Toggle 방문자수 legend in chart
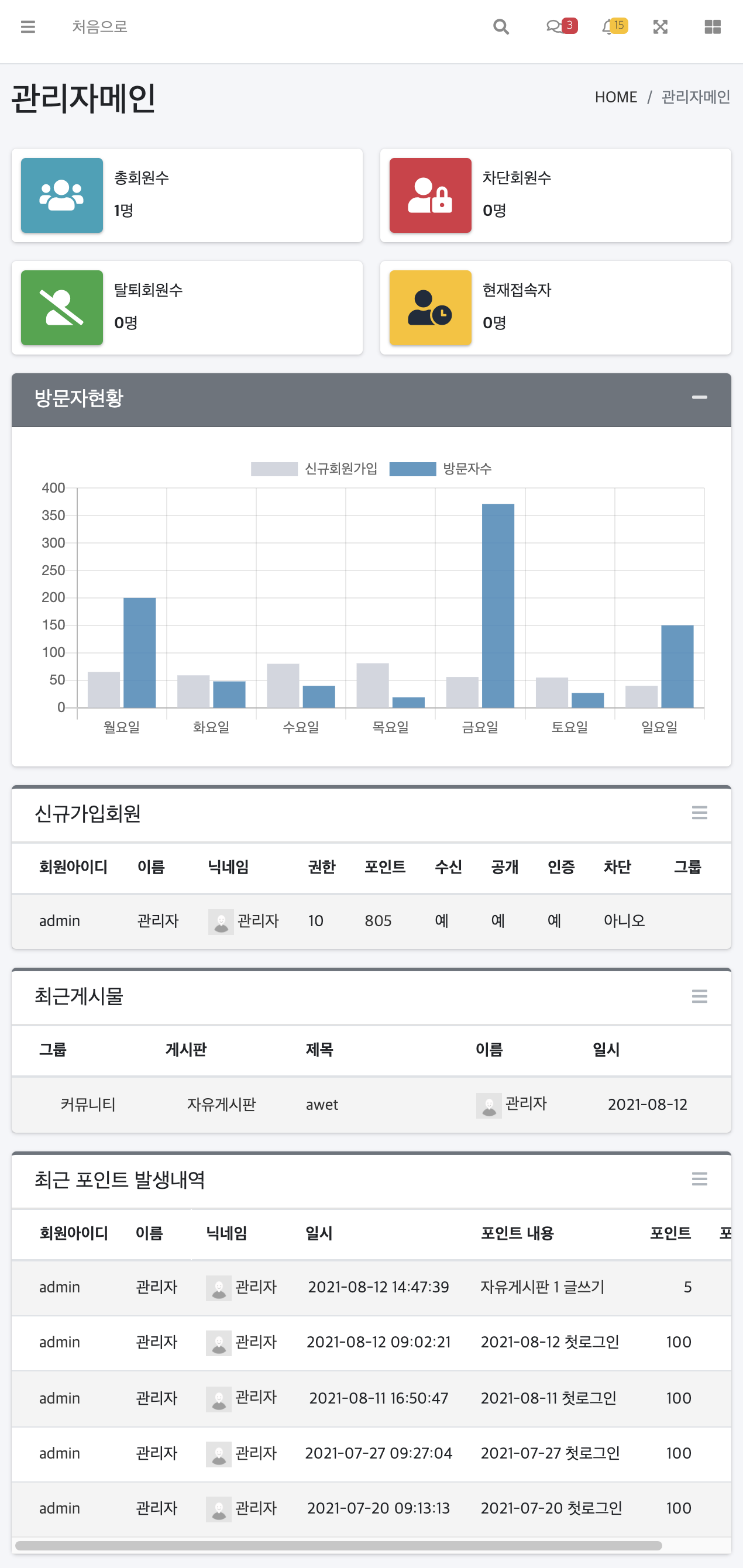This screenshot has width=743, height=1568. coord(441,469)
